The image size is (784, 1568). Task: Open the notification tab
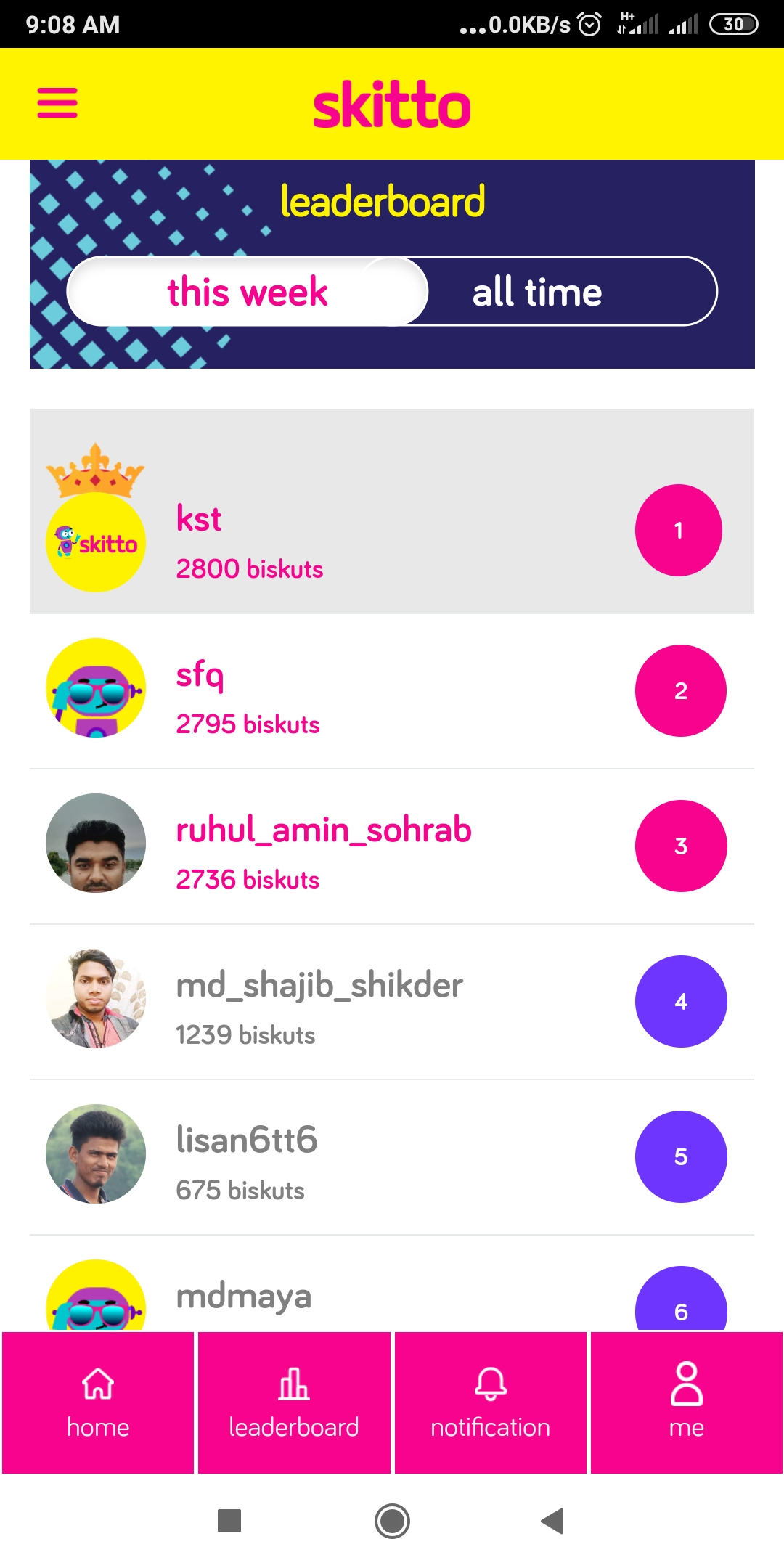point(490,1402)
